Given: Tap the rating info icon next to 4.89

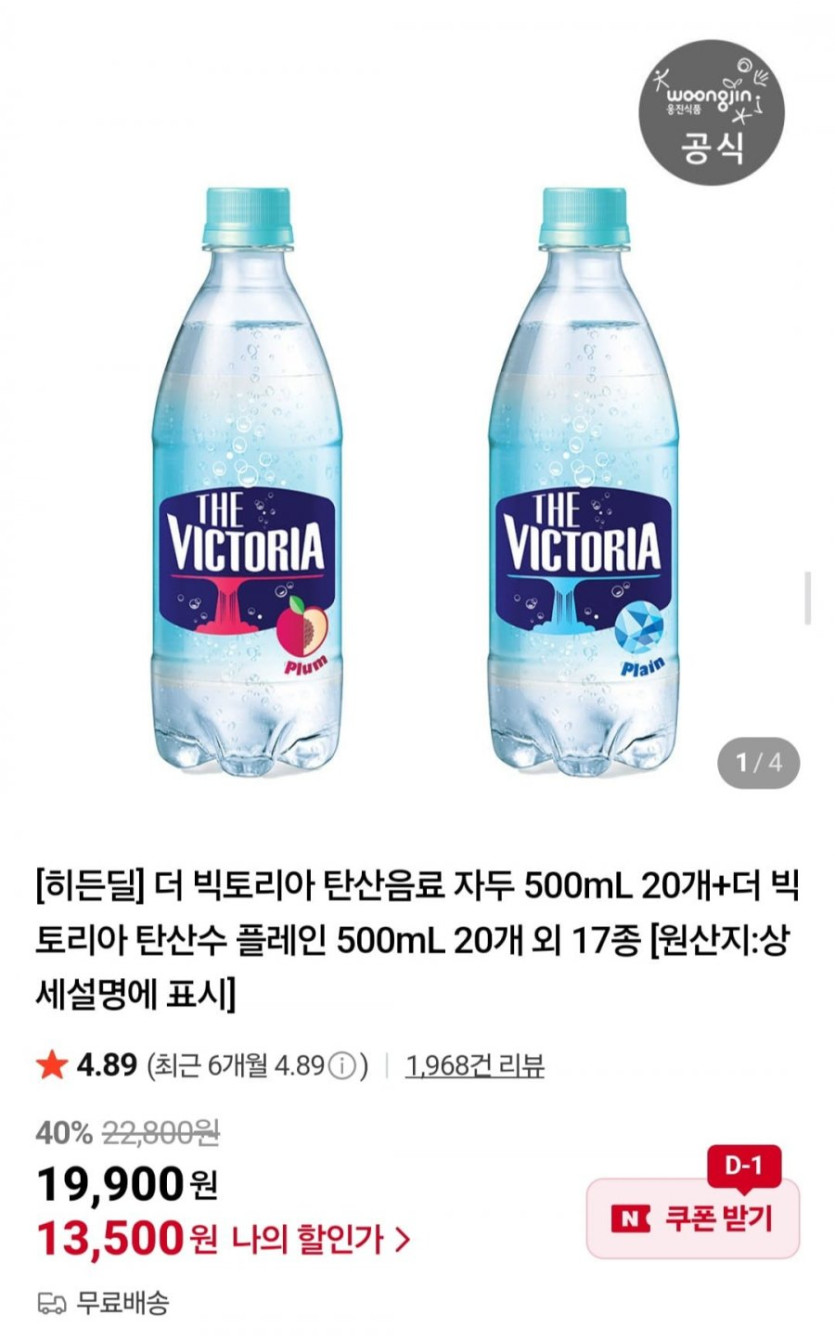Looking at the screenshot, I should pyautogui.click(x=342, y=1067).
